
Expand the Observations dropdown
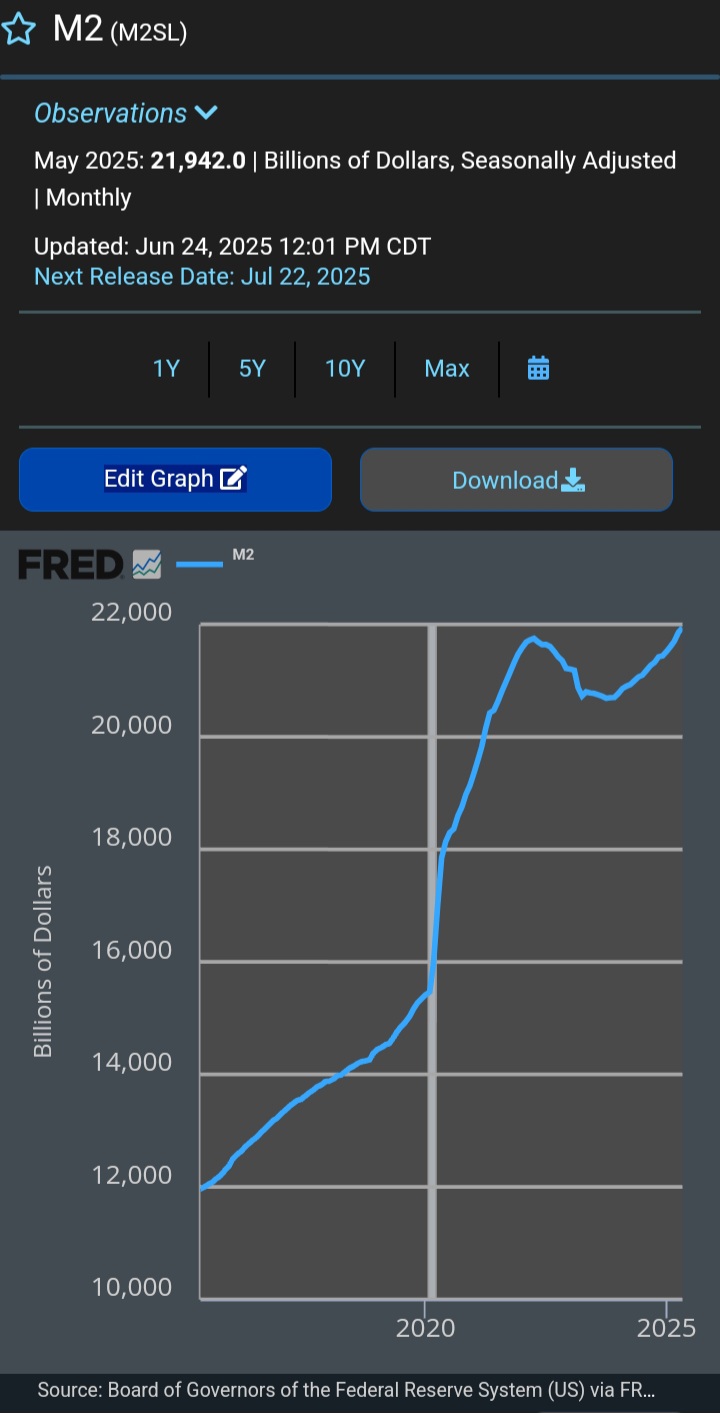point(126,113)
